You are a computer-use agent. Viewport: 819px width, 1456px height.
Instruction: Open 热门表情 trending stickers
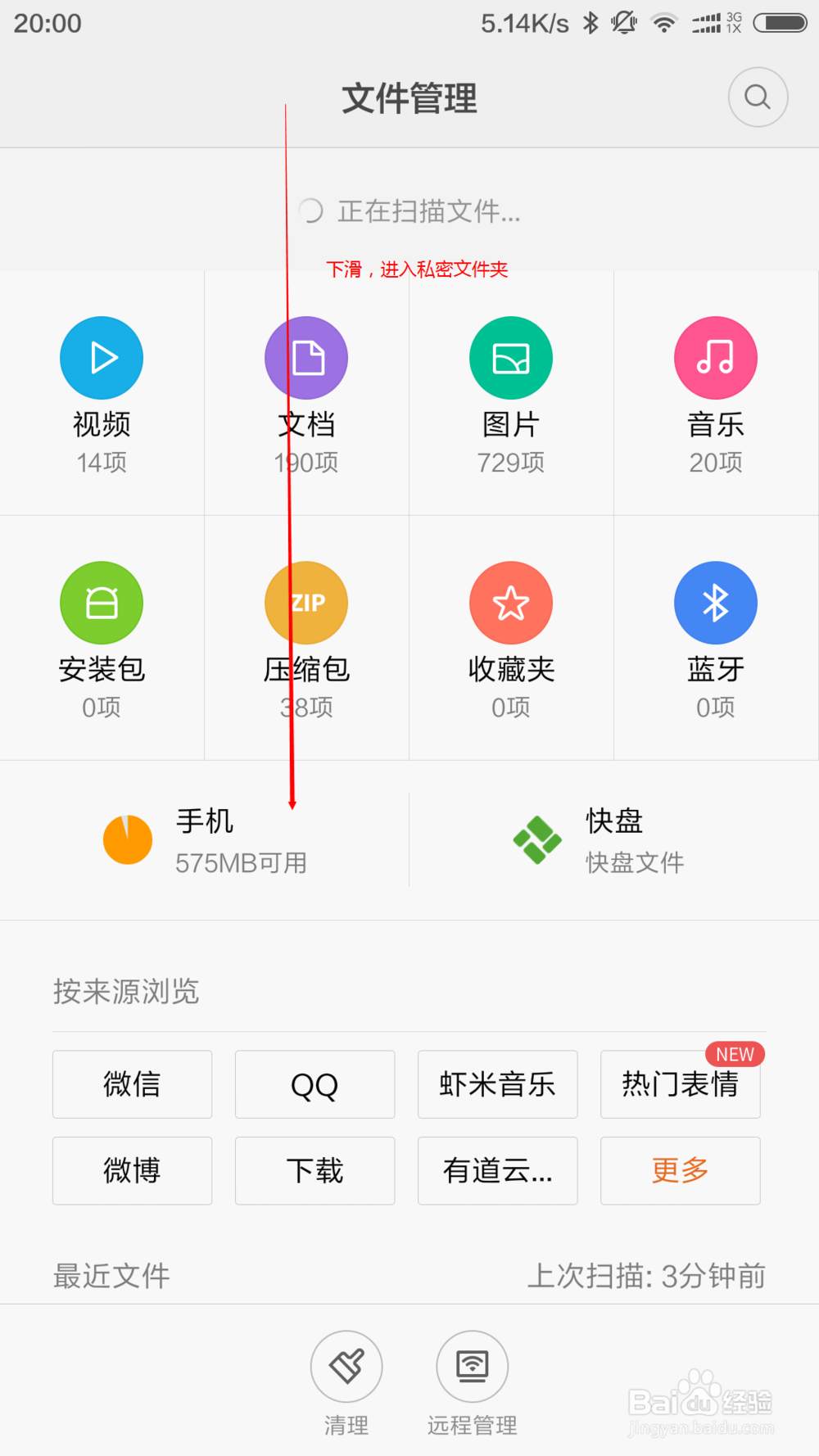tap(680, 1084)
